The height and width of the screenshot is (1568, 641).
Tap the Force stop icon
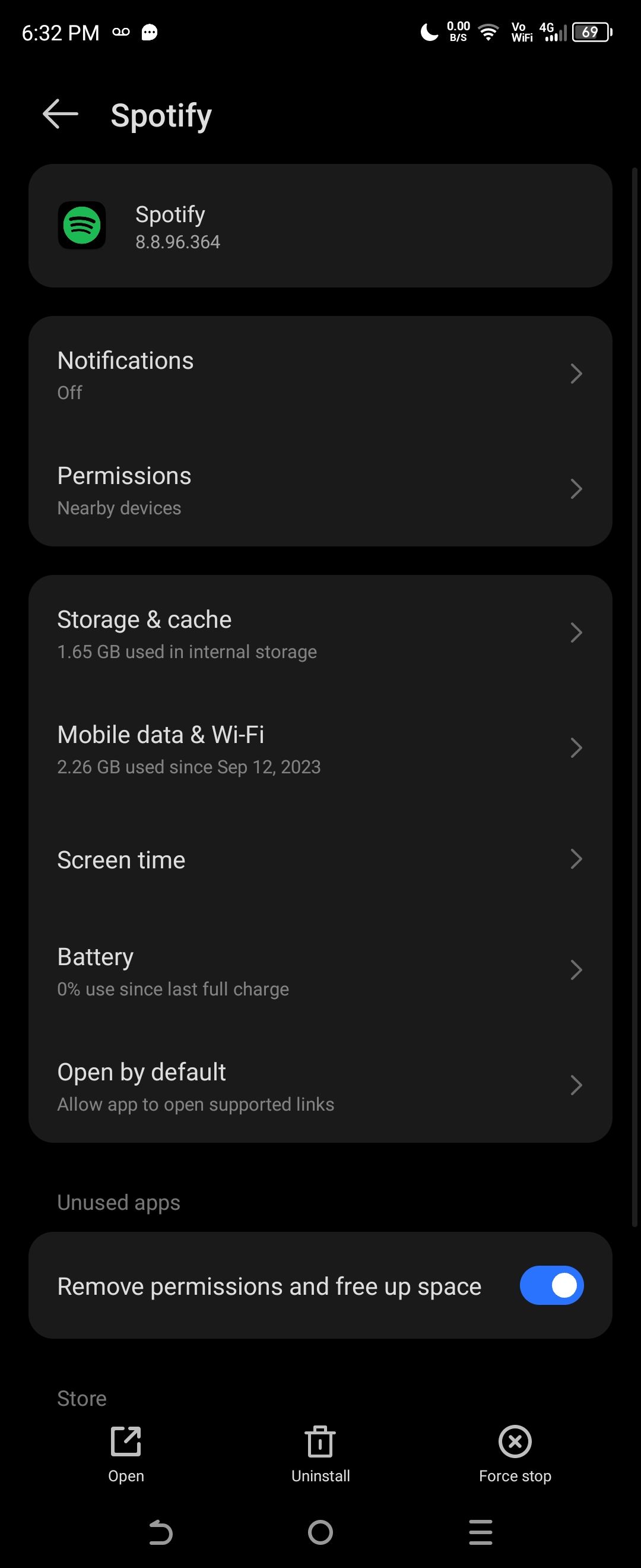514,1443
